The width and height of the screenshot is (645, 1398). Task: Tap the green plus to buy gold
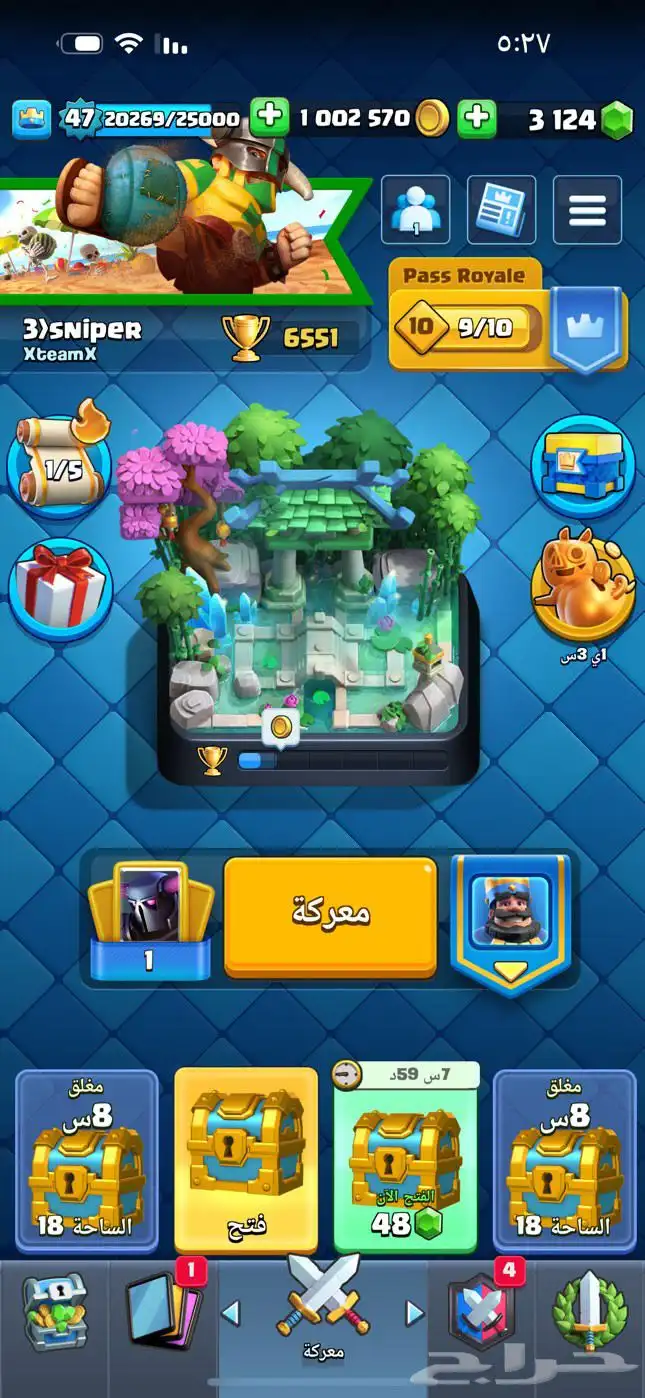click(269, 118)
